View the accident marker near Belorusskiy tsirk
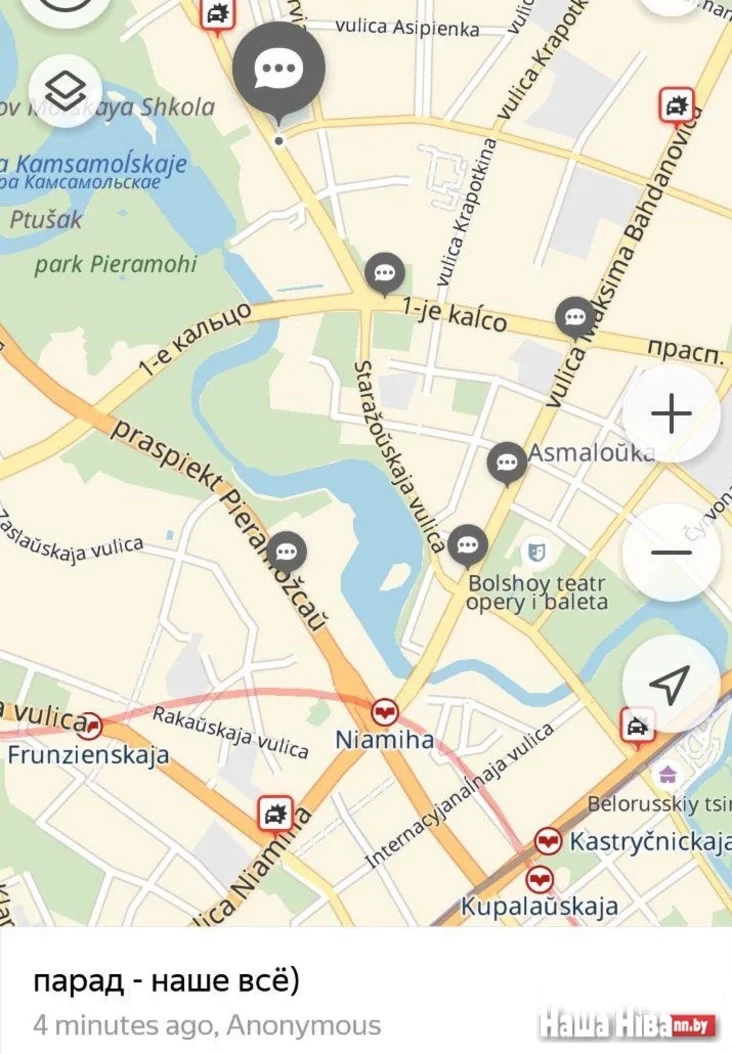 click(637, 725)
